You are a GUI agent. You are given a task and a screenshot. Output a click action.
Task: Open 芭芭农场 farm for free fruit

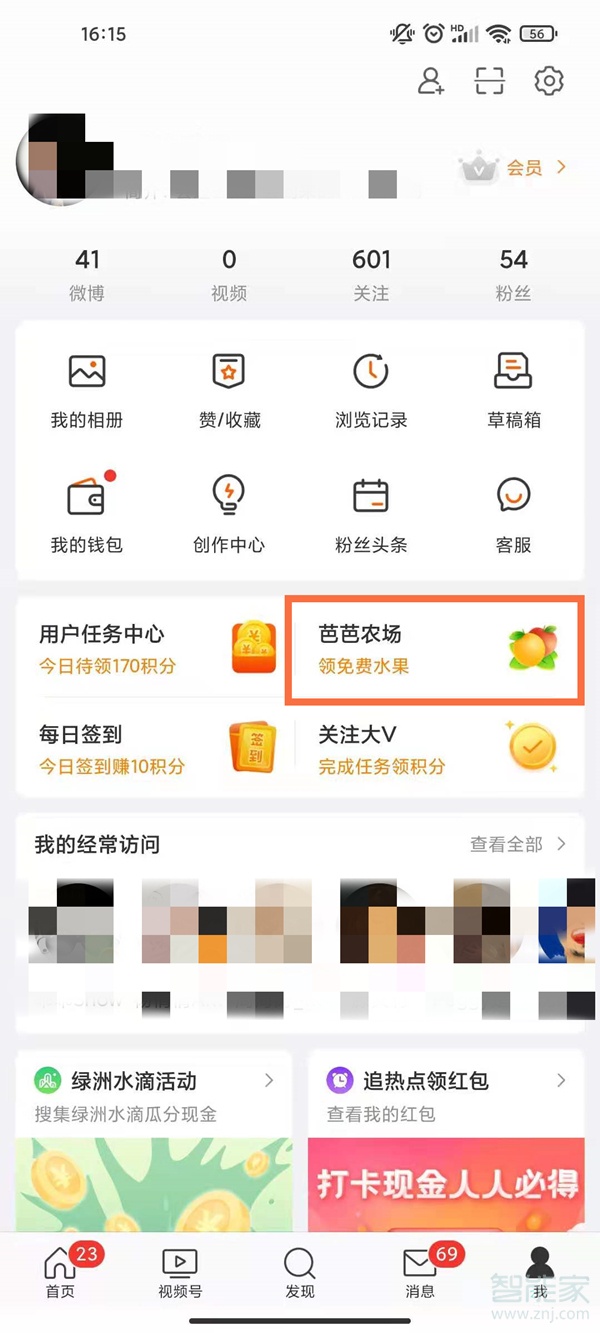click(x=435, y=647)
